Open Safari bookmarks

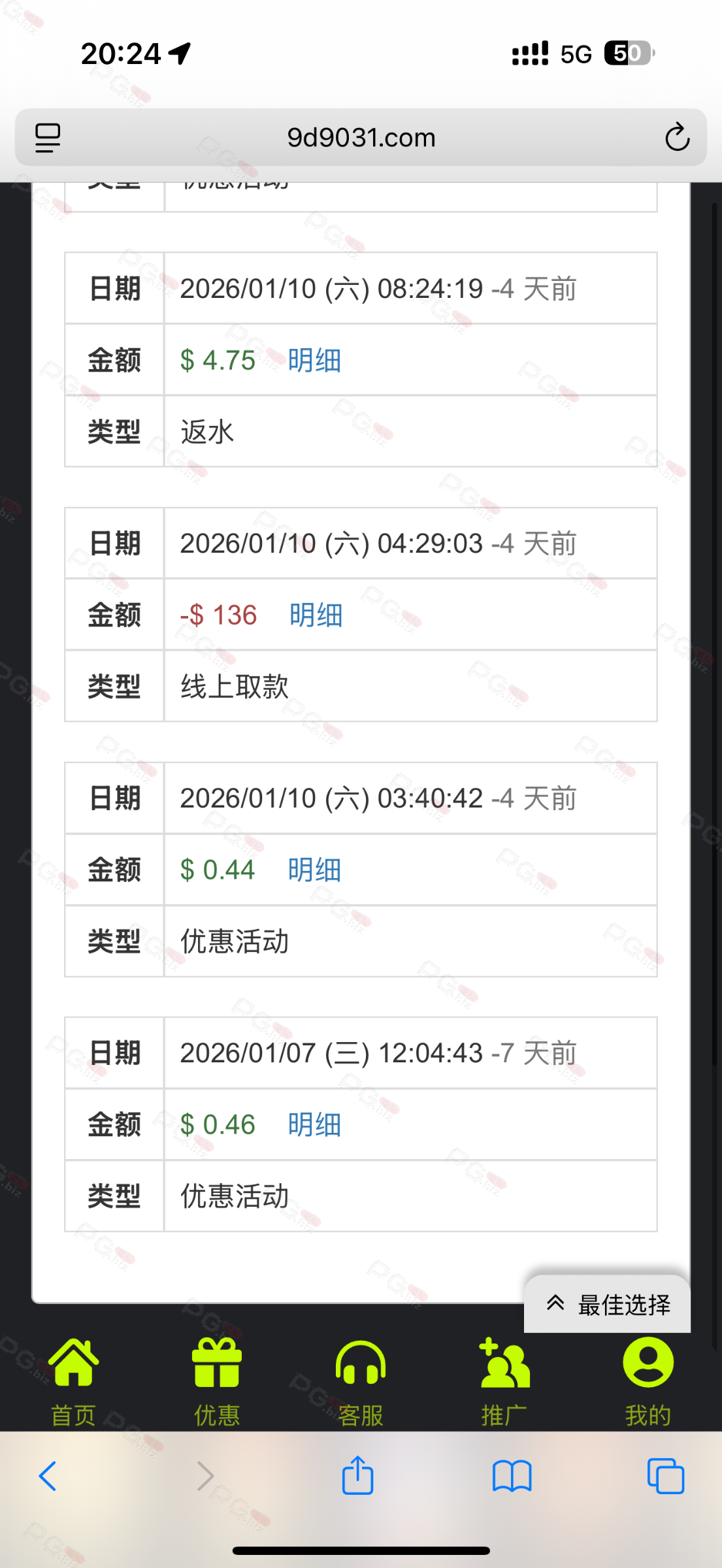point(512,1477)
